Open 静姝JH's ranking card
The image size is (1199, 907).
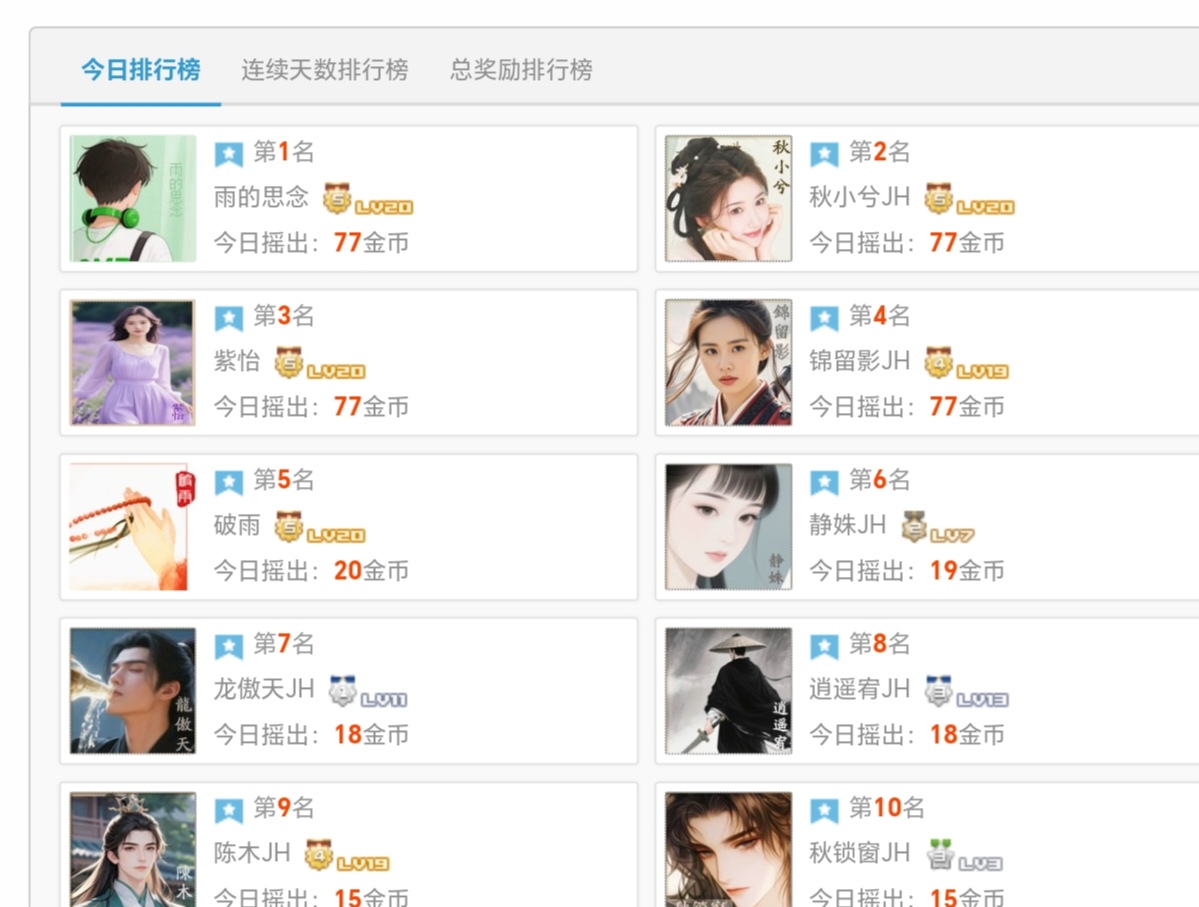click(926, 526)
